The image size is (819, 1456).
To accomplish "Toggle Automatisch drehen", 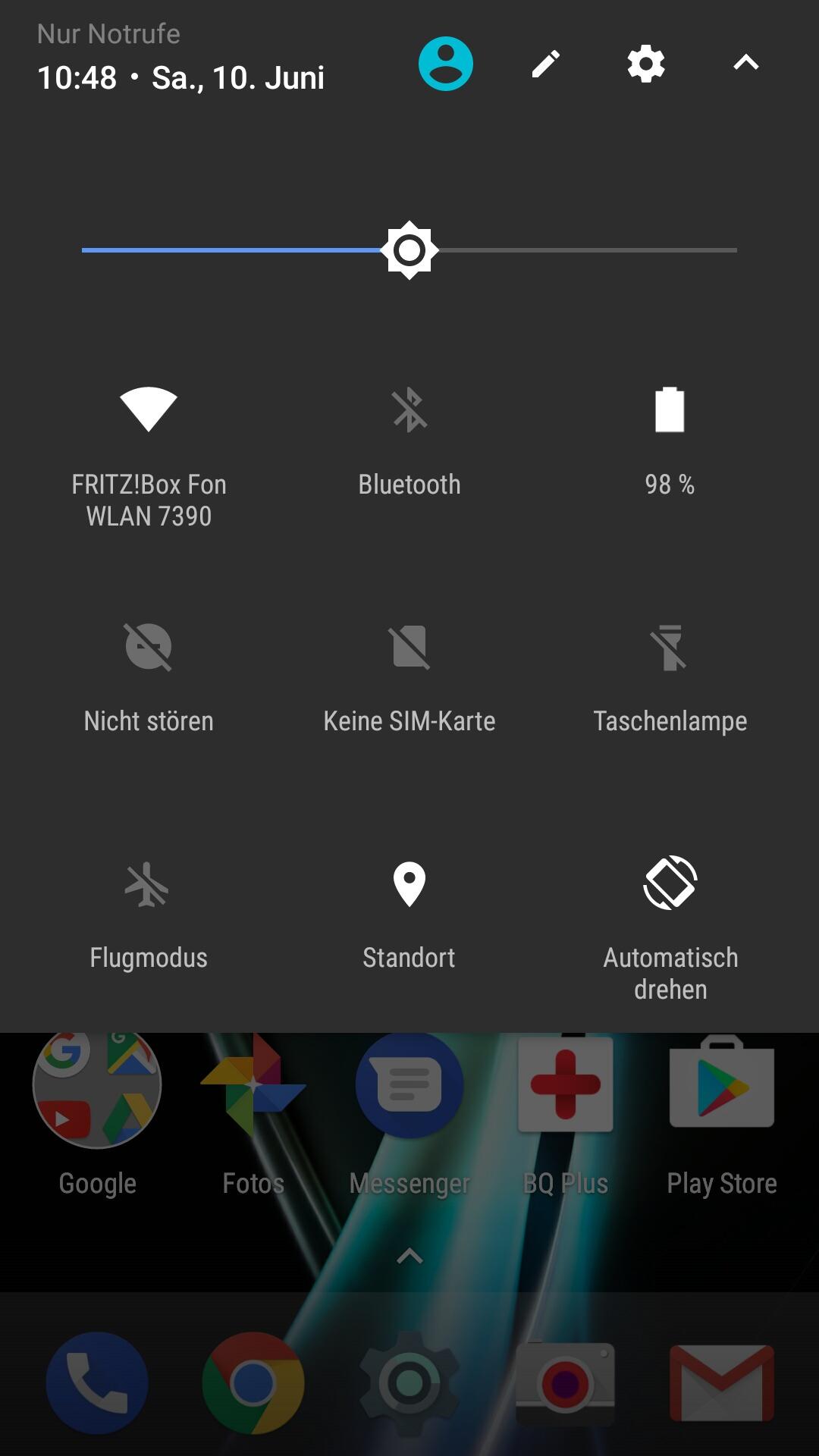I will coord(670,884).
